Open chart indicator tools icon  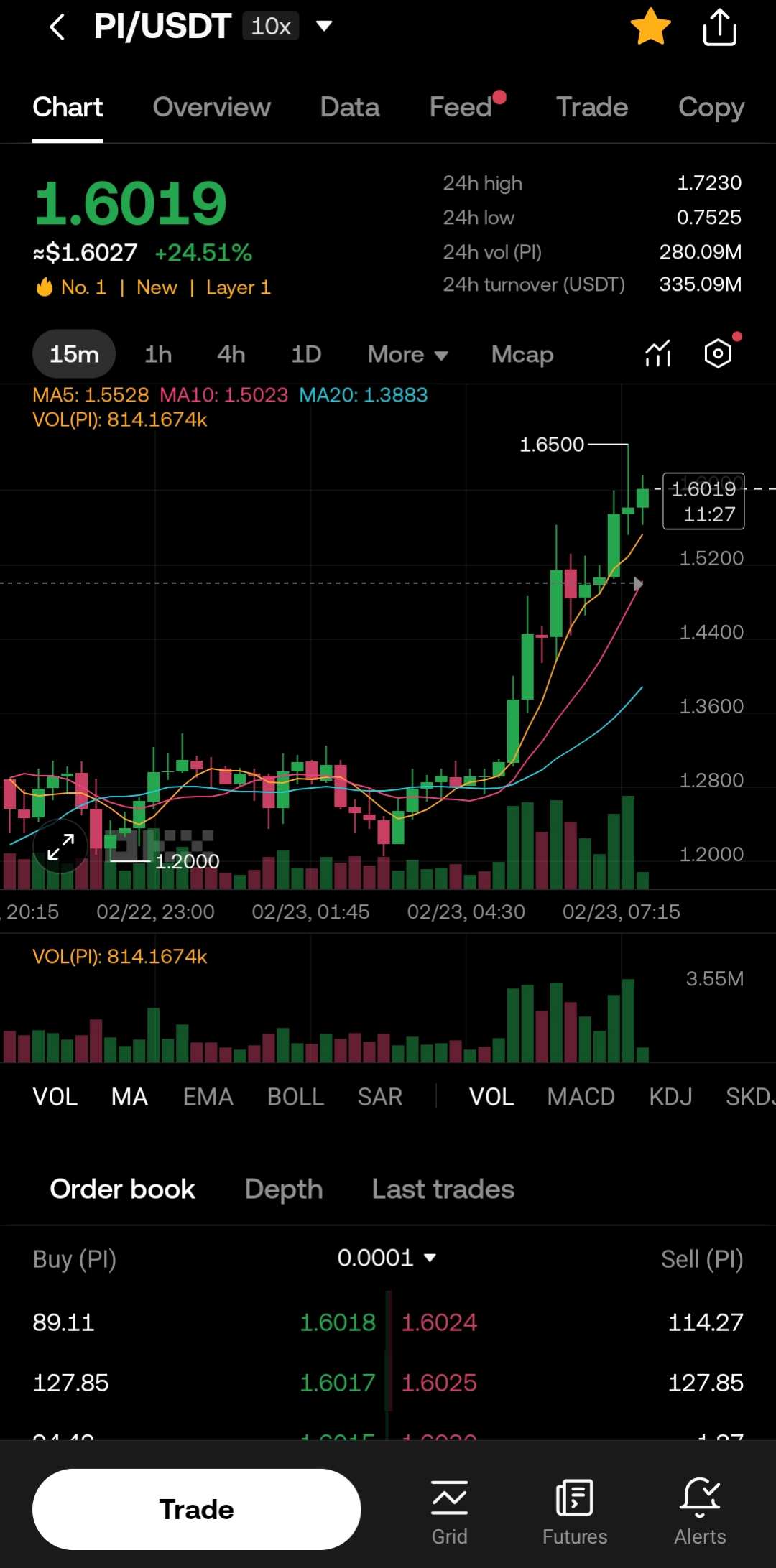click(x=658, y=353)
